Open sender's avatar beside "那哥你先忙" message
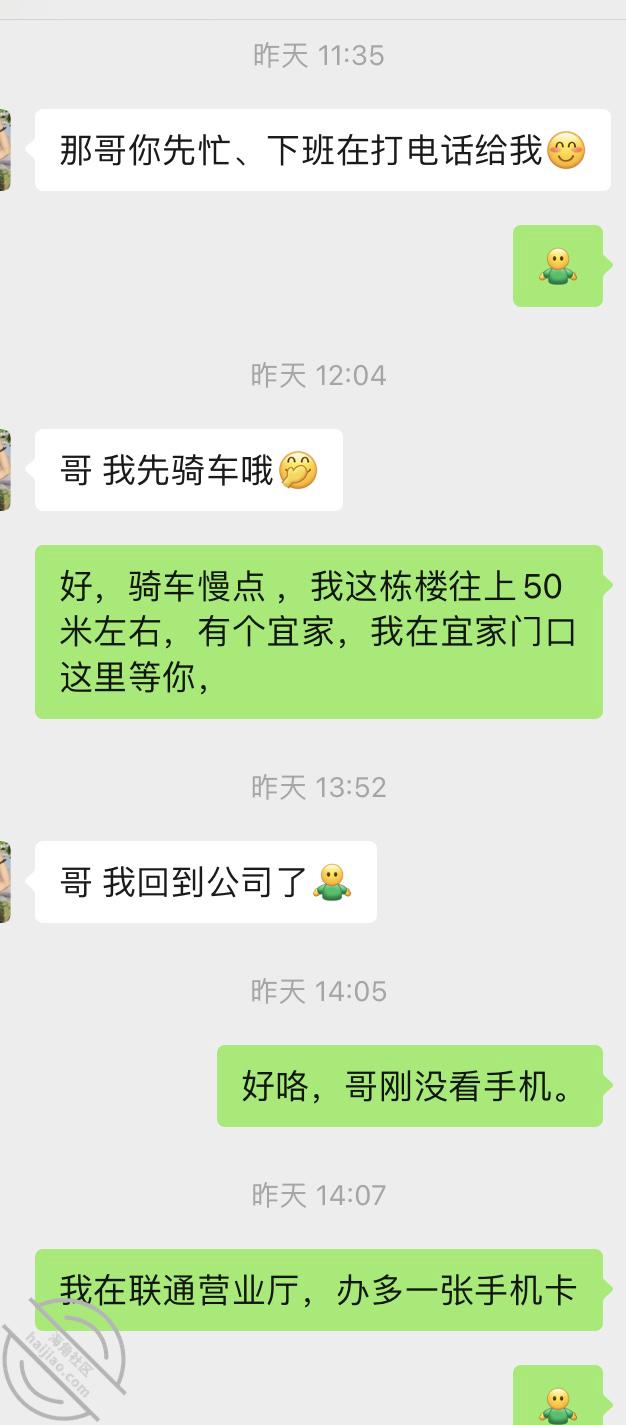The height and width of the screenshot is (1425, 626). click(5, 150)
